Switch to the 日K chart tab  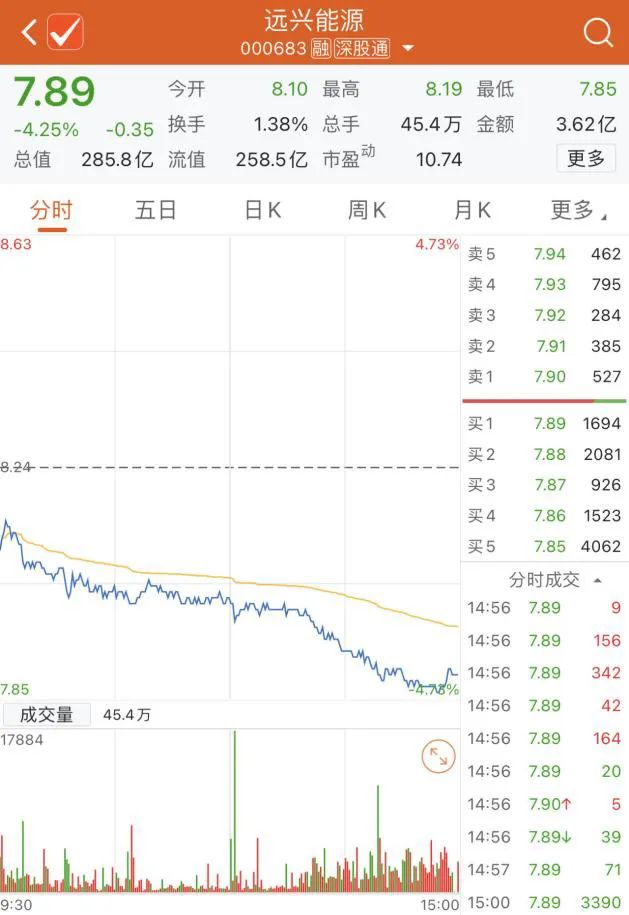(263, 210)
